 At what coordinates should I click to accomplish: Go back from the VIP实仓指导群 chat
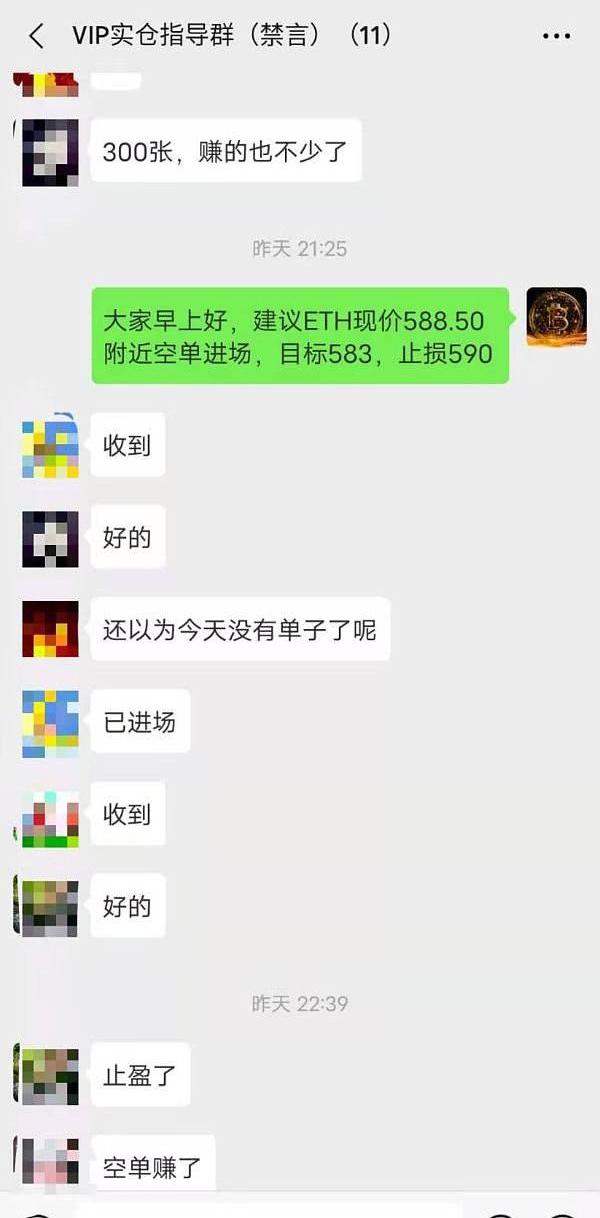point(36,37)
